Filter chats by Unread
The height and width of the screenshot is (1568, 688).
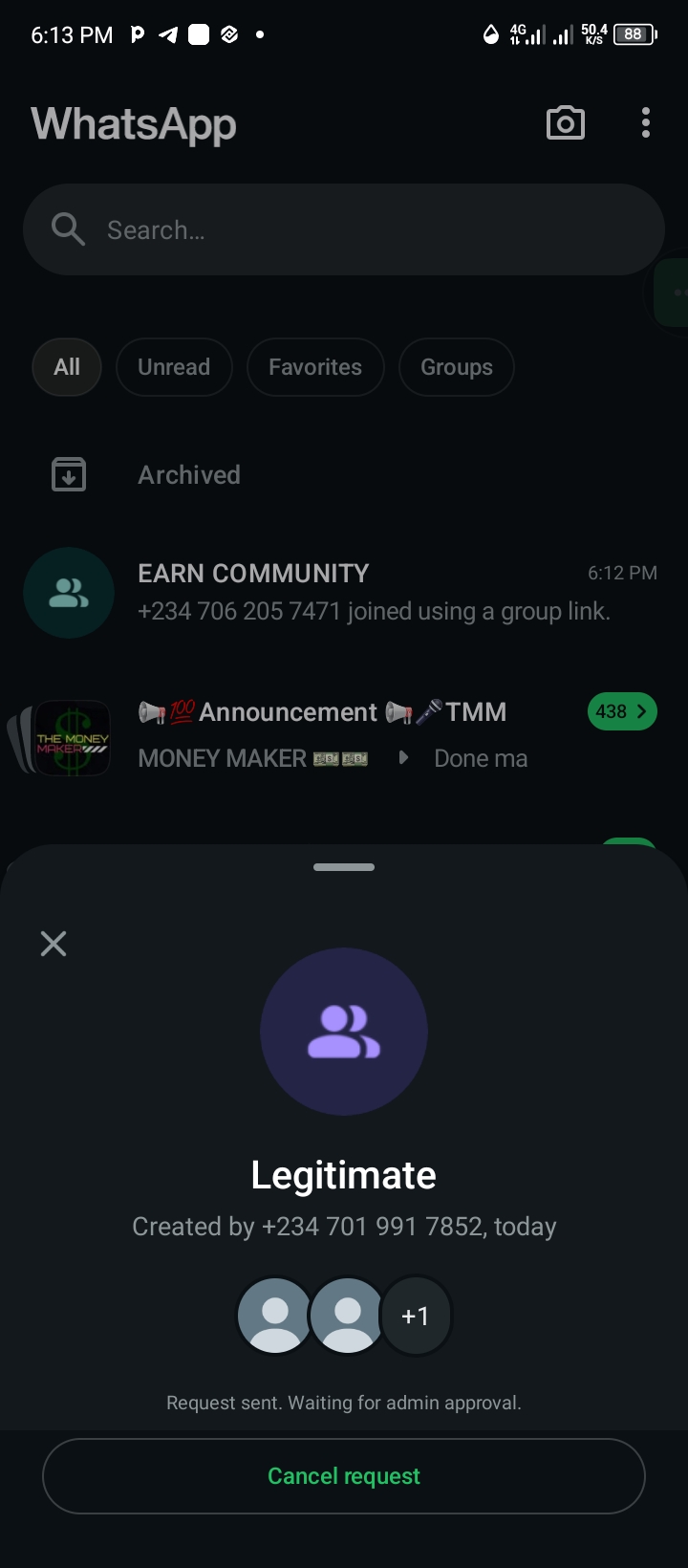[174, 367]
